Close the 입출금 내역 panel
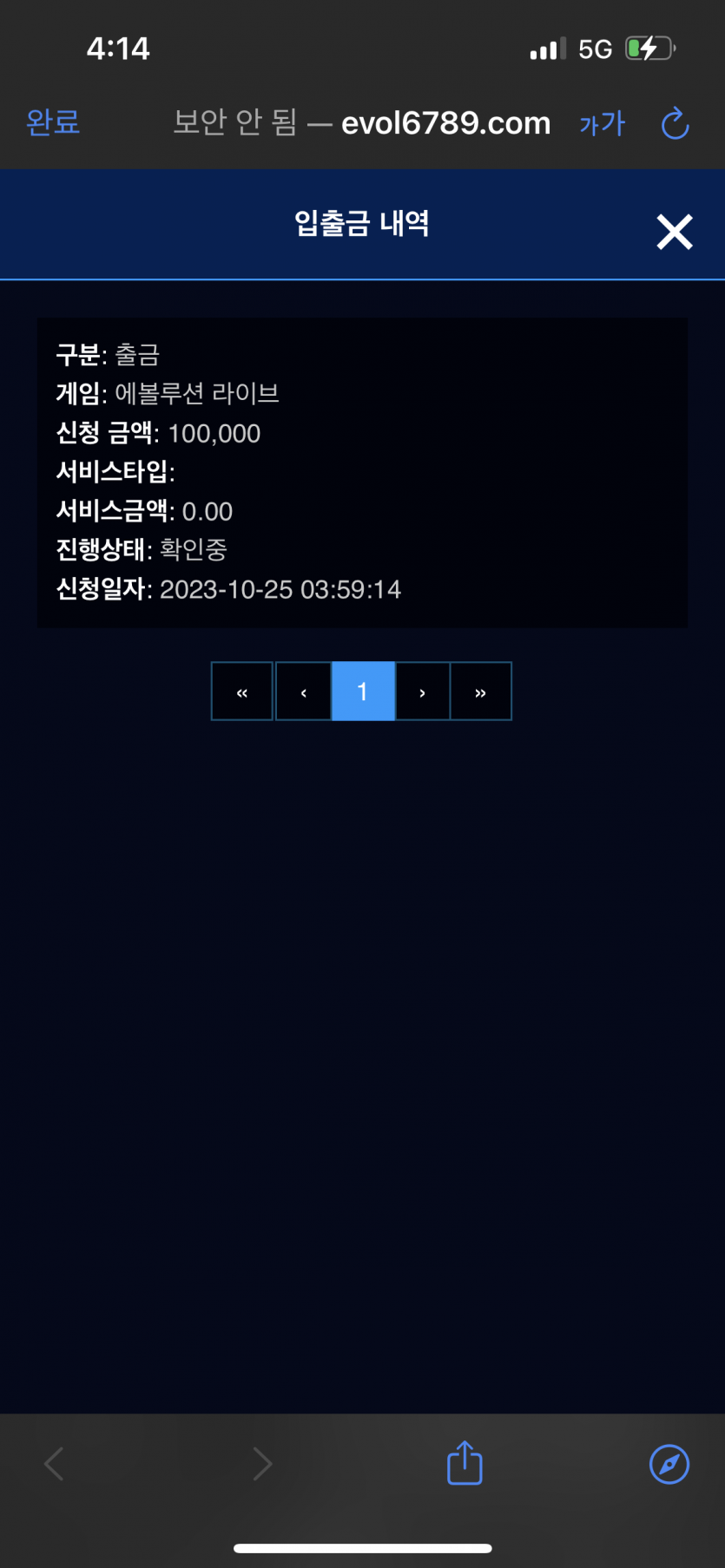 point(675,232)
